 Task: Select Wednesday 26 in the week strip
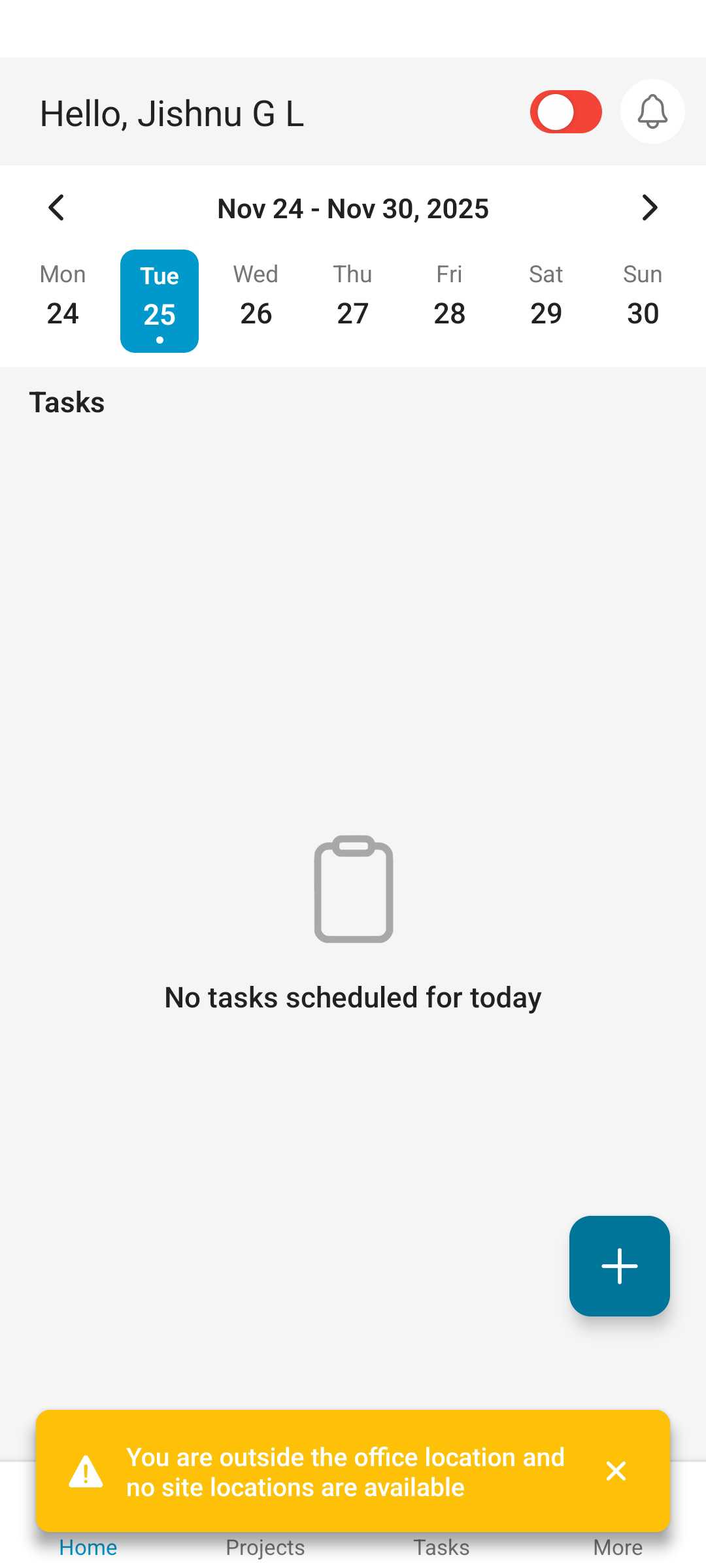tap(256, 301)
